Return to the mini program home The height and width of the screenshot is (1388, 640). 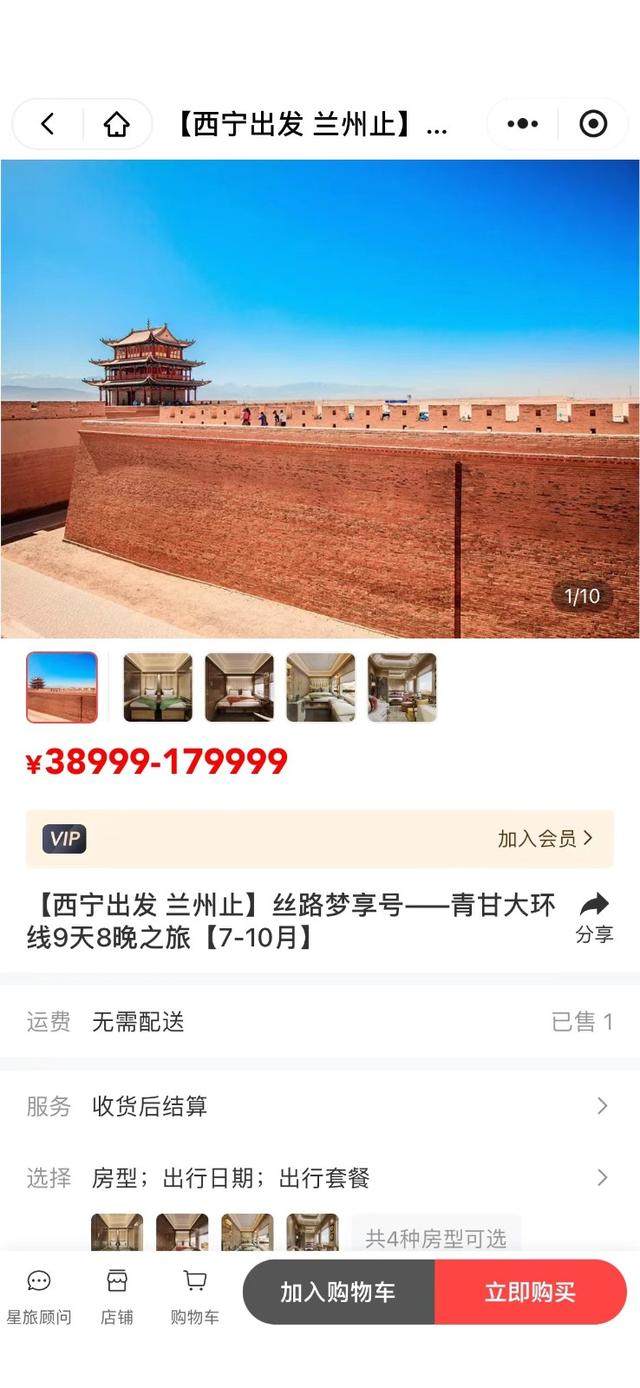117,124
